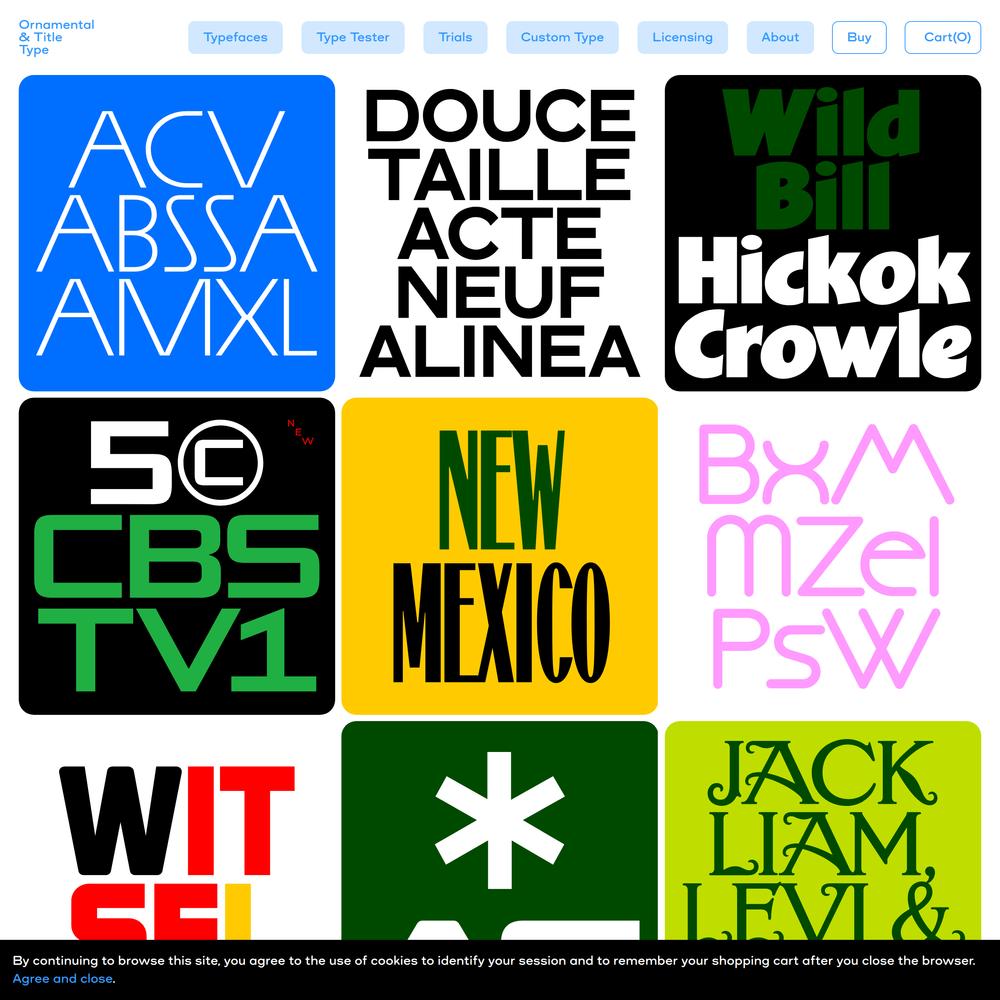
Task: Select the yellow NEW MEXICO typeface tile
Action: click(499, 556)
